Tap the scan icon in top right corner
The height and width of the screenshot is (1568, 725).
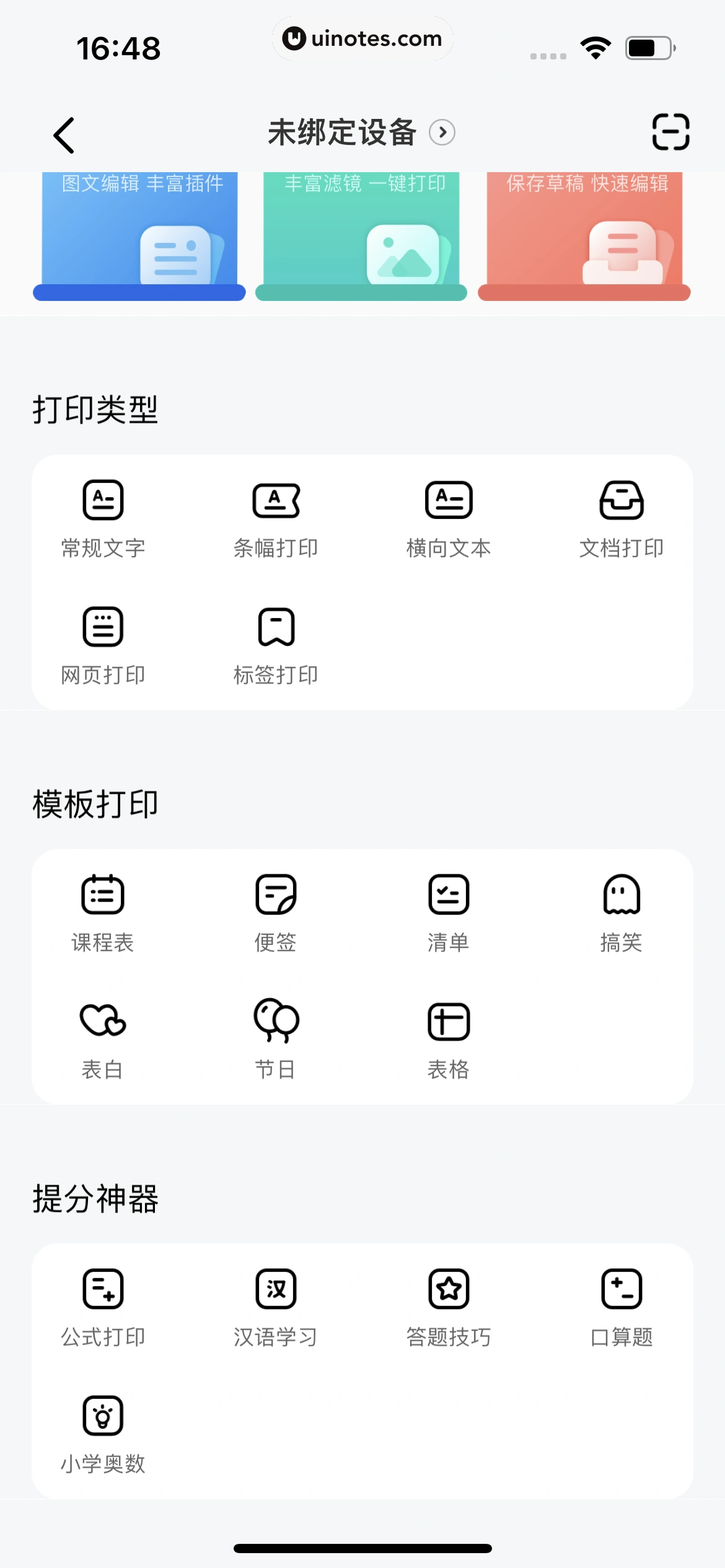click(669, 133)
